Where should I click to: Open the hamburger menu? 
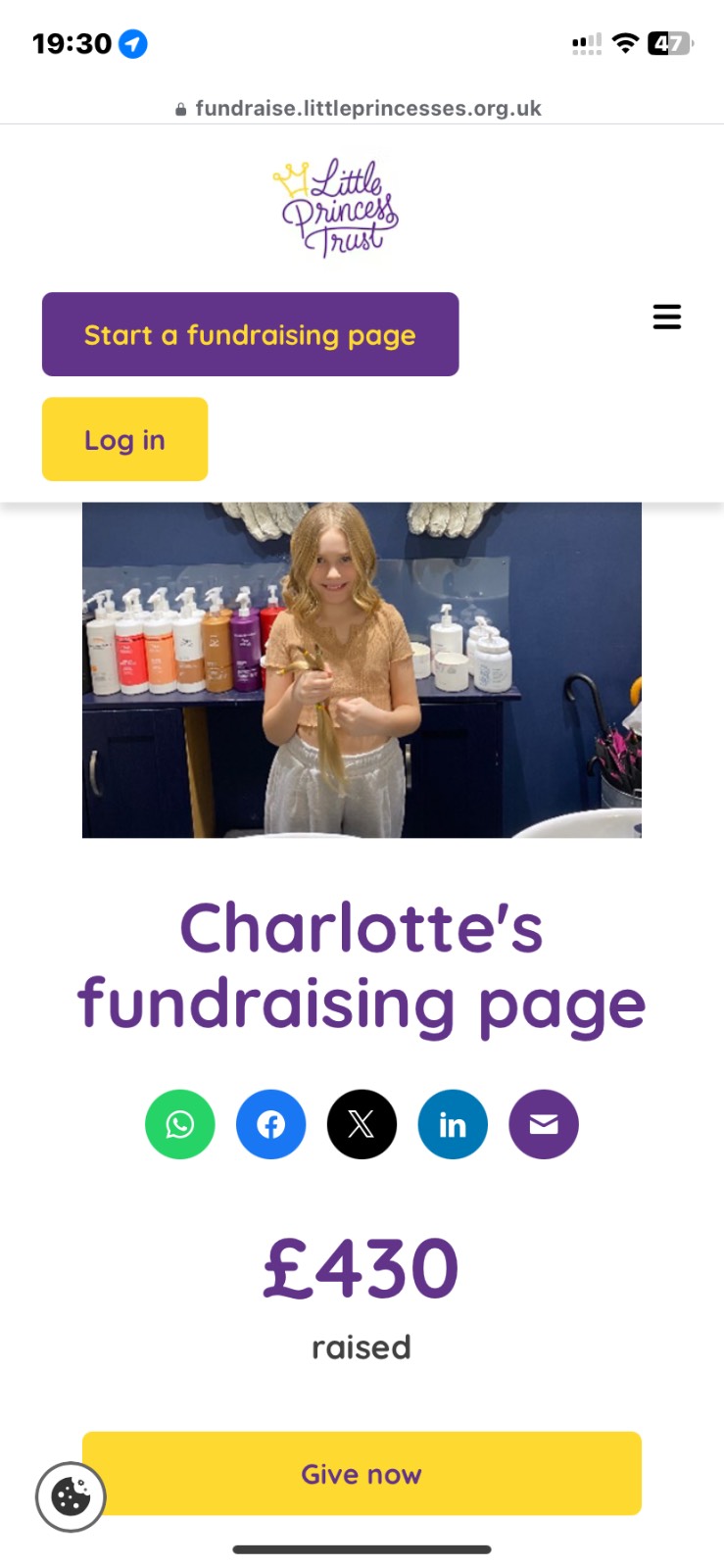tap(666, 317)
